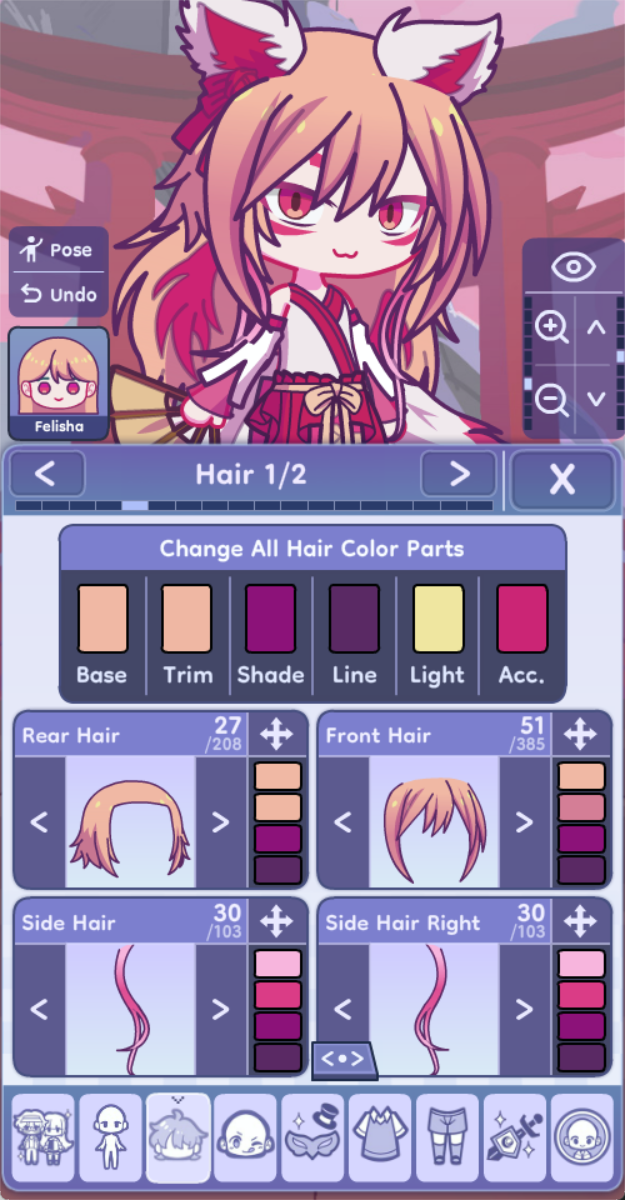
Task: Open the Pose menu
Action: tap(58, 250)
